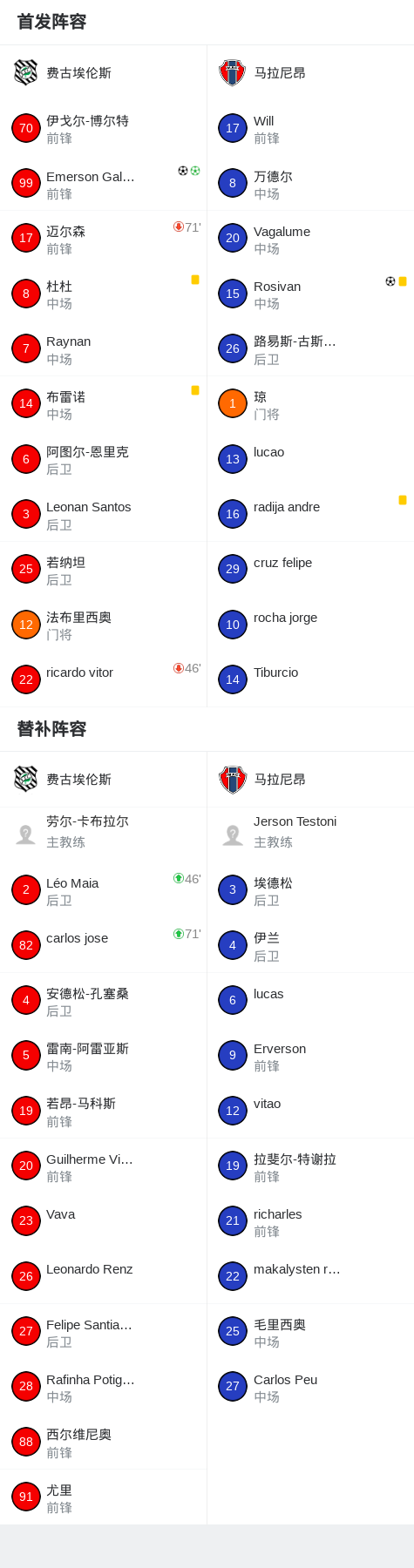Open substitute Carlos Peu row

[310, 1387]
